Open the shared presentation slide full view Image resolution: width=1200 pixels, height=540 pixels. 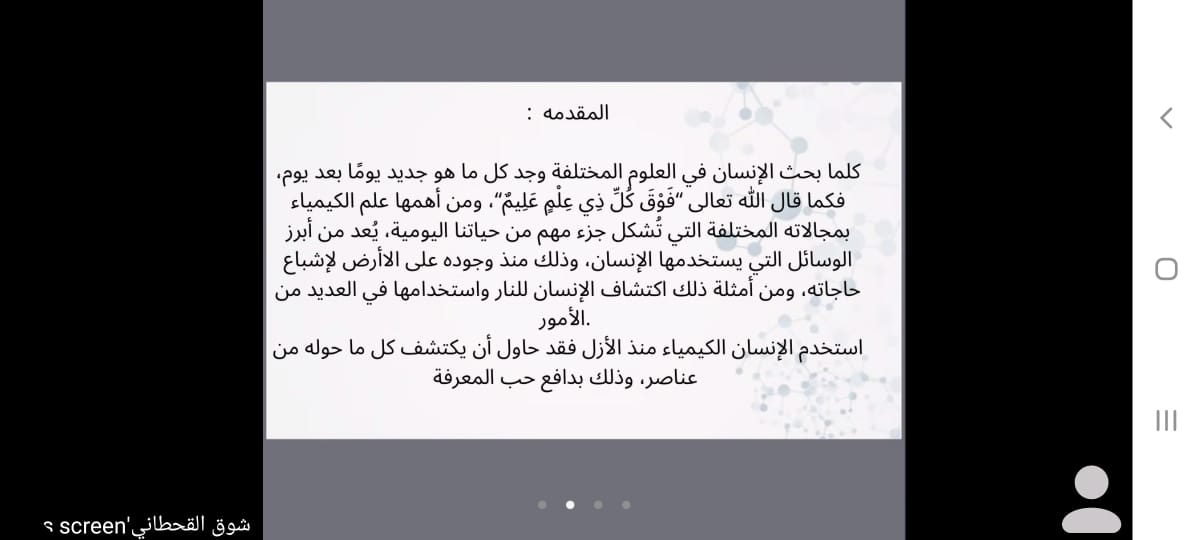(x=583, y=260)
